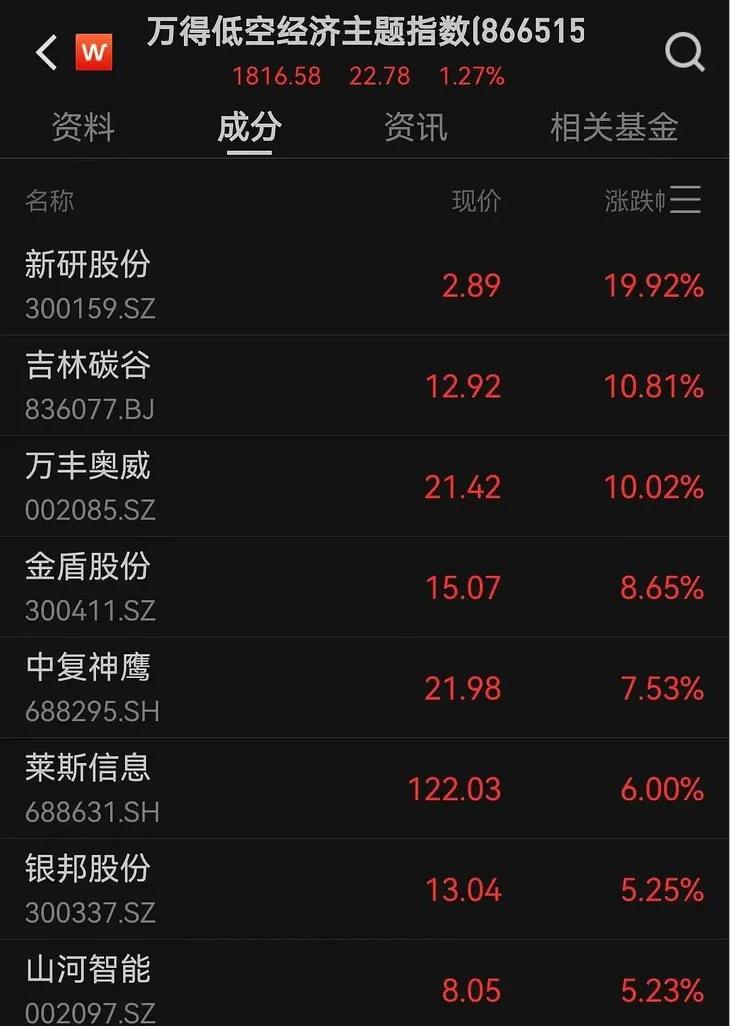Sort list by 现价 column
This screenshot has width=730, height=1026.
(476, 201)
